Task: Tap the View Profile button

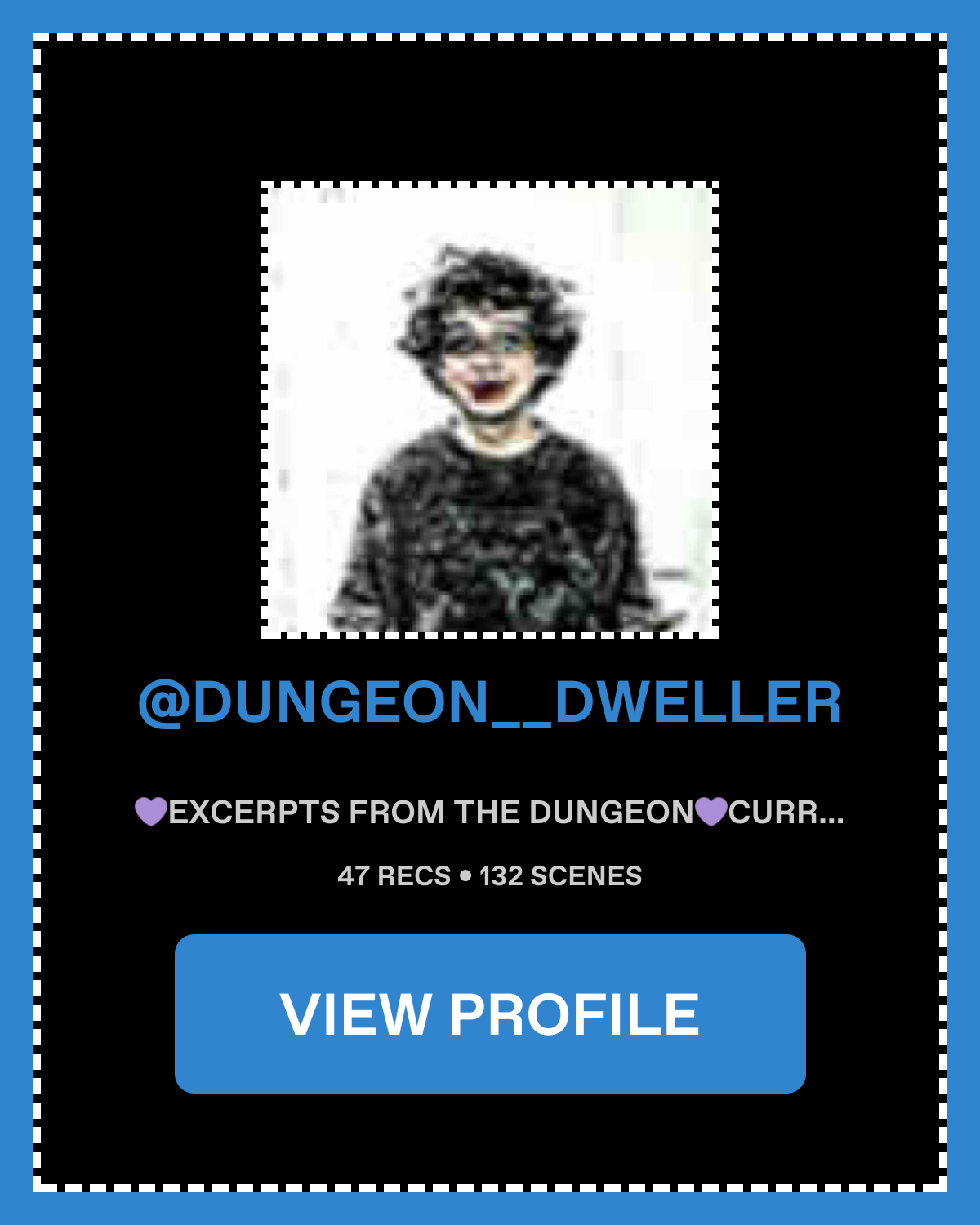Action: 490,1013
